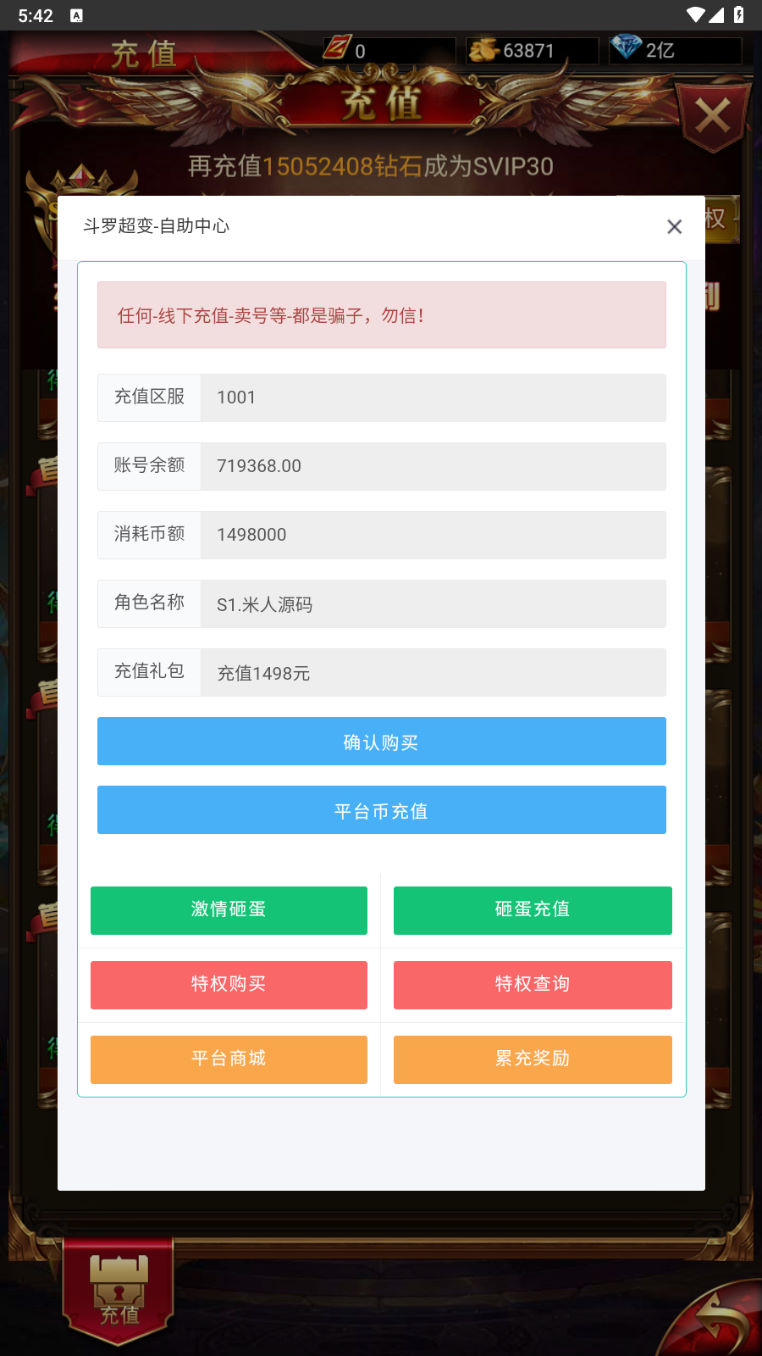Open 砸蛋充值
This screenshot has width=762, height=1356.
(532, 910)
